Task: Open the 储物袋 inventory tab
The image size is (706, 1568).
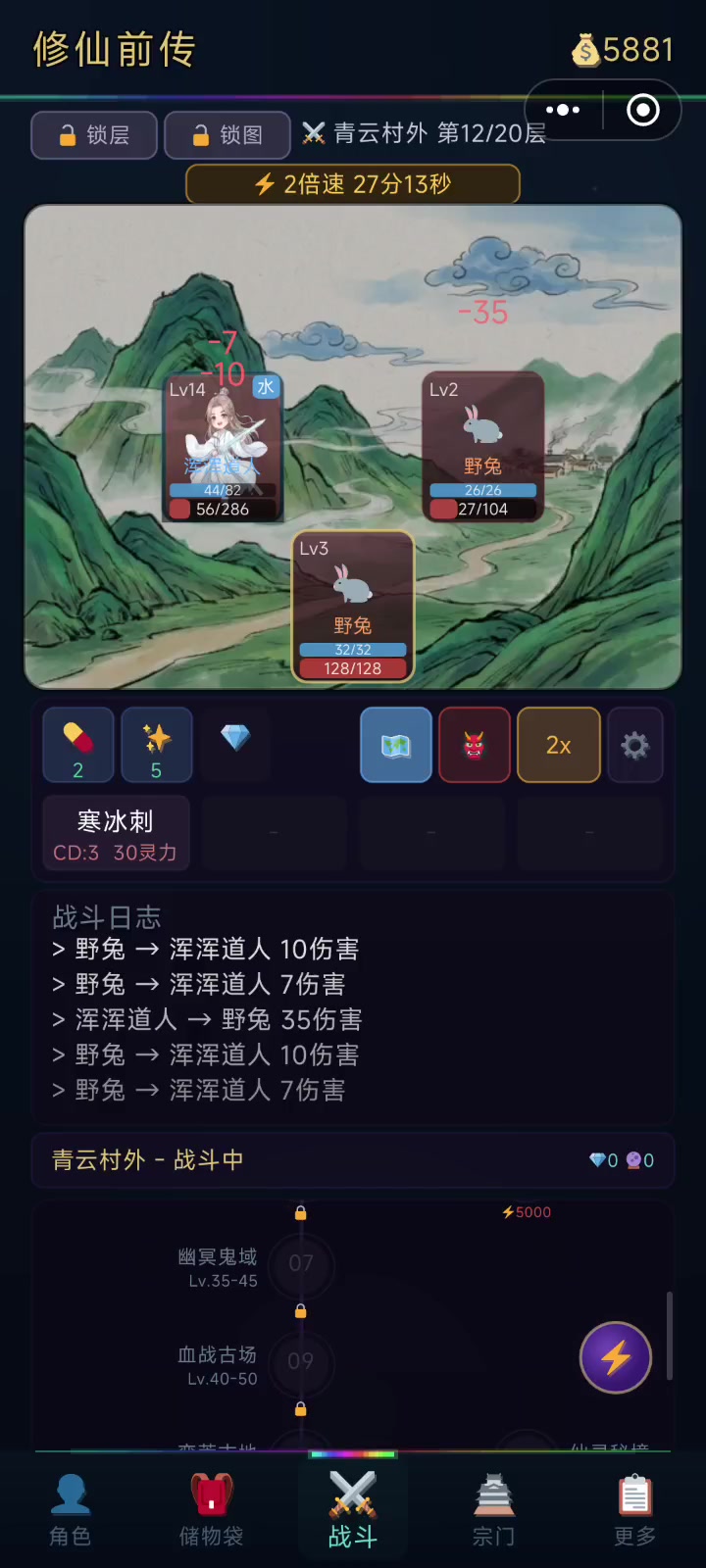Action: (x=211, y=1511)
